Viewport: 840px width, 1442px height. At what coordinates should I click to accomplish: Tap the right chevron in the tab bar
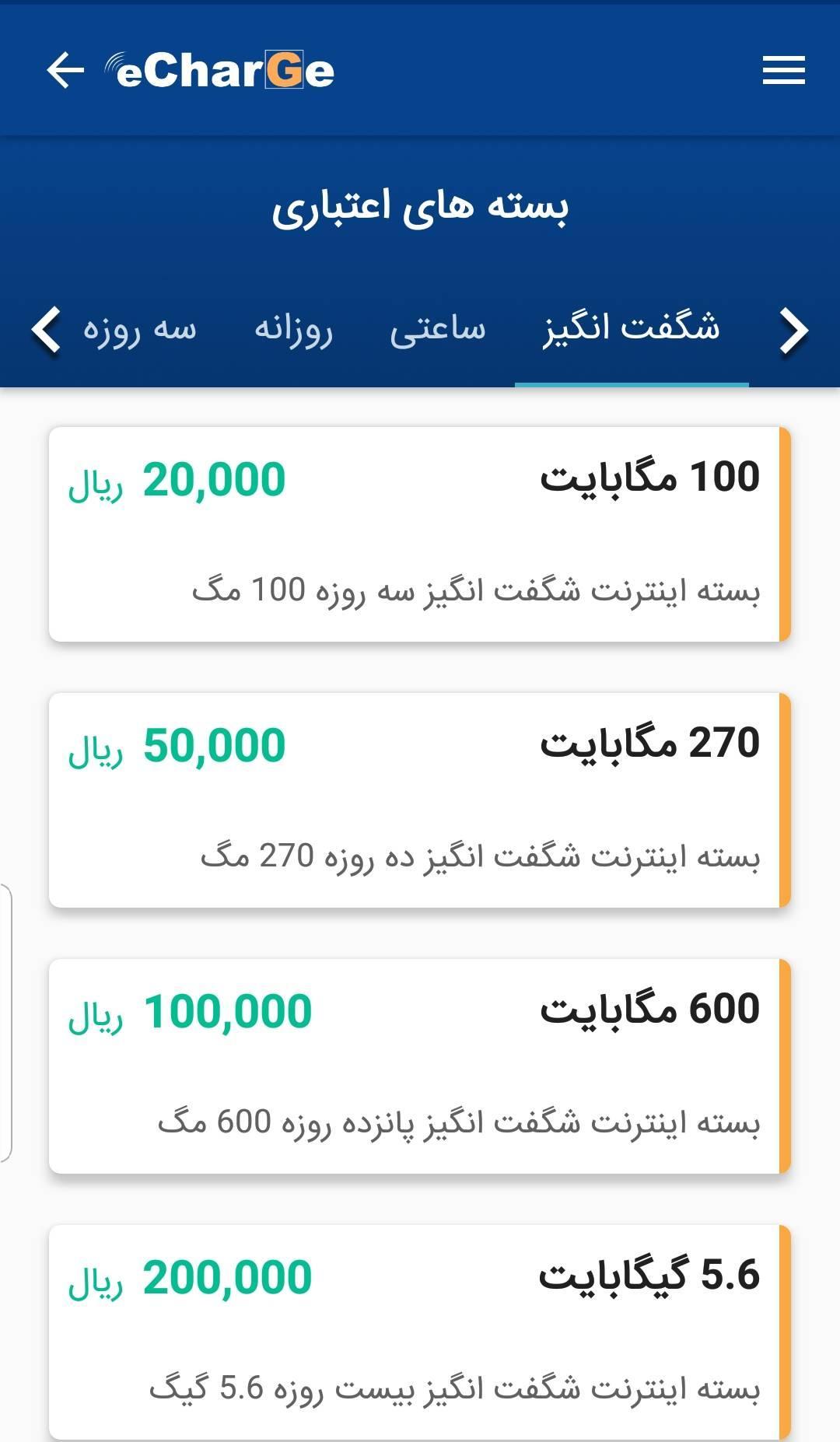tap(793, 331)
